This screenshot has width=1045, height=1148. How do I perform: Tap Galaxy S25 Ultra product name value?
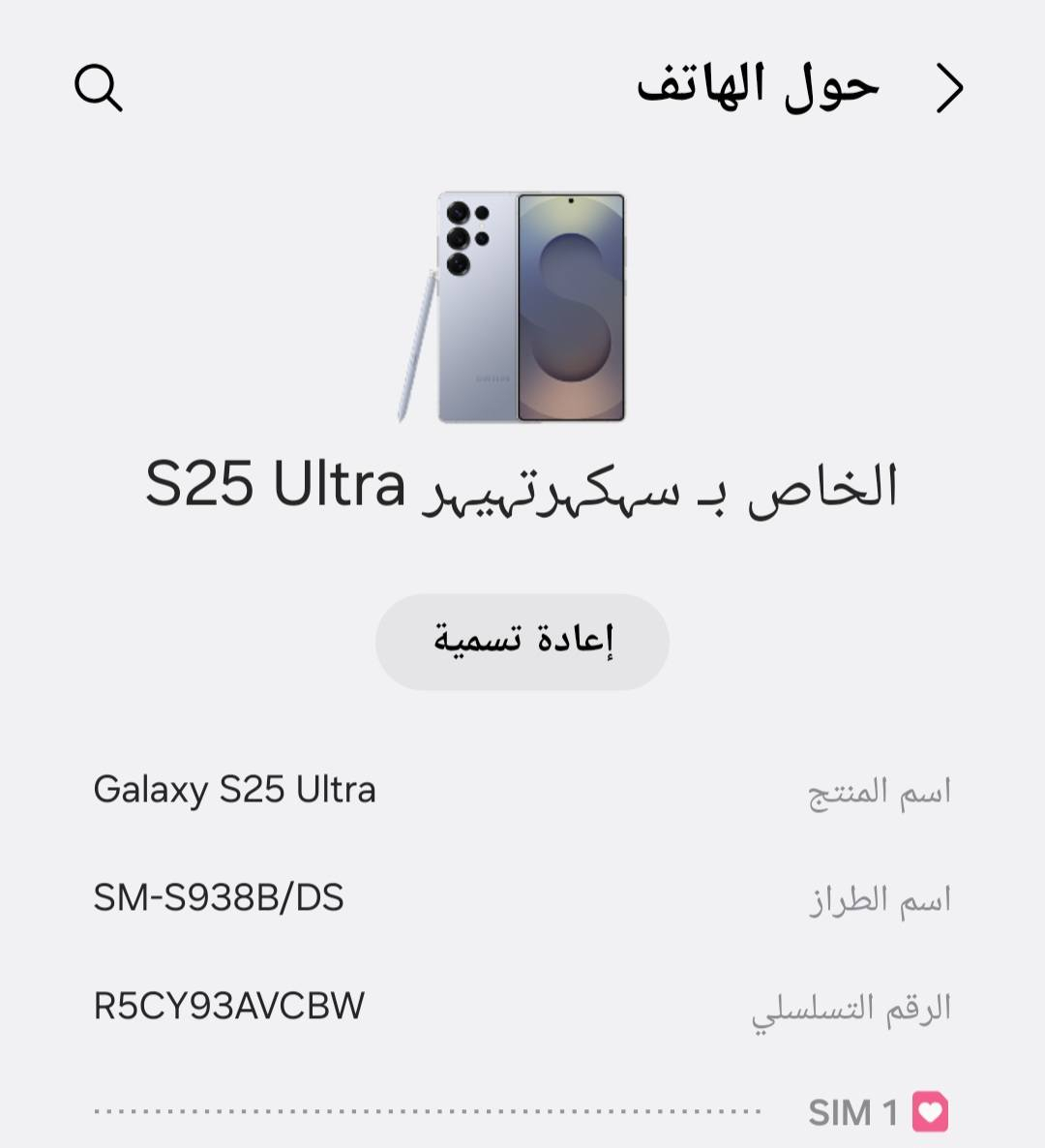[x=235, y=790]
